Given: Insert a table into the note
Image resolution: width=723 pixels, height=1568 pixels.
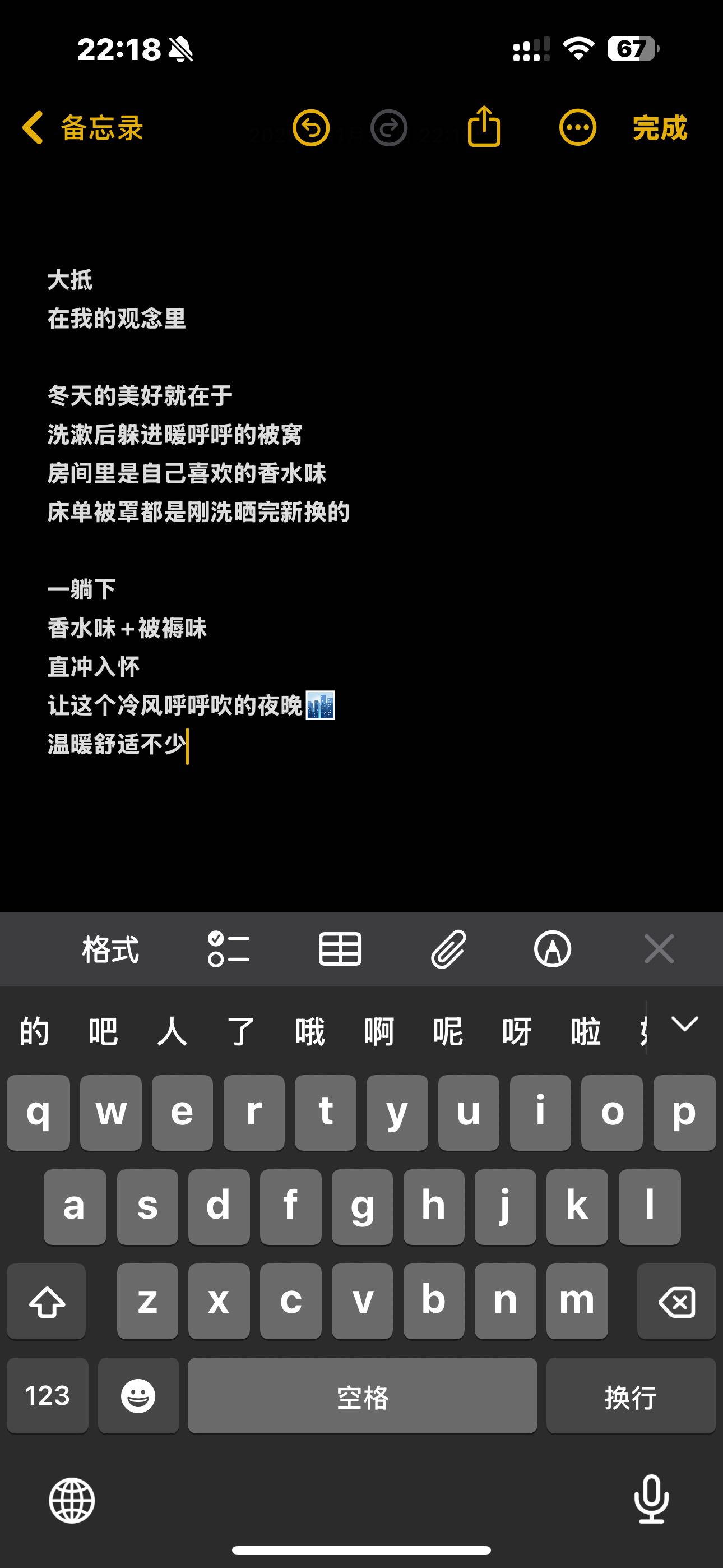Looking at the screenshot, I should 340,949.
